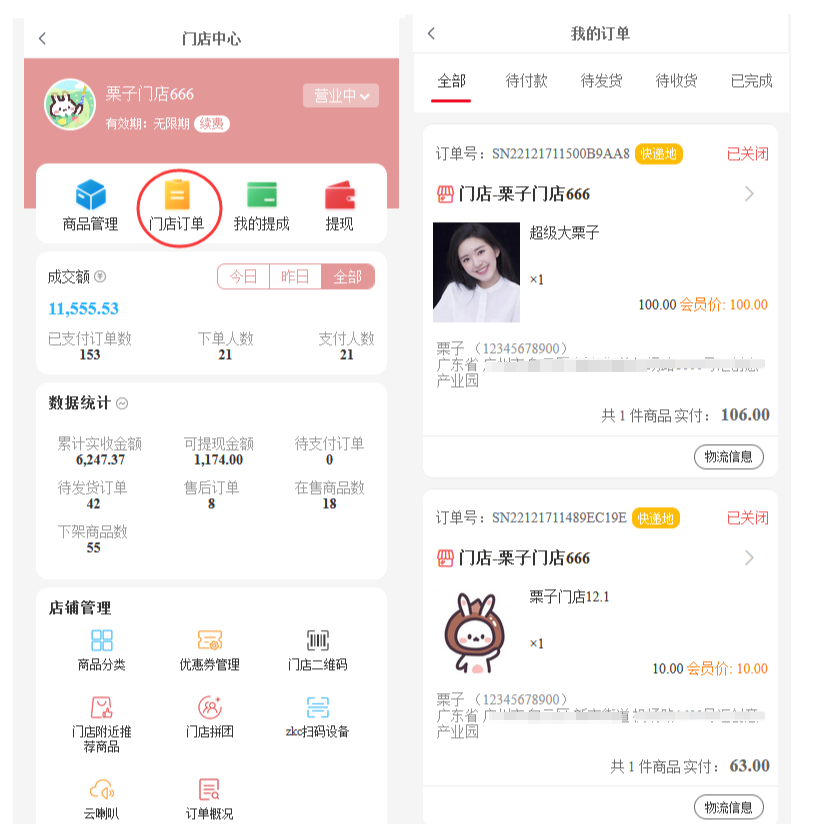Open 提现 withdrawal

coord(339,205)
